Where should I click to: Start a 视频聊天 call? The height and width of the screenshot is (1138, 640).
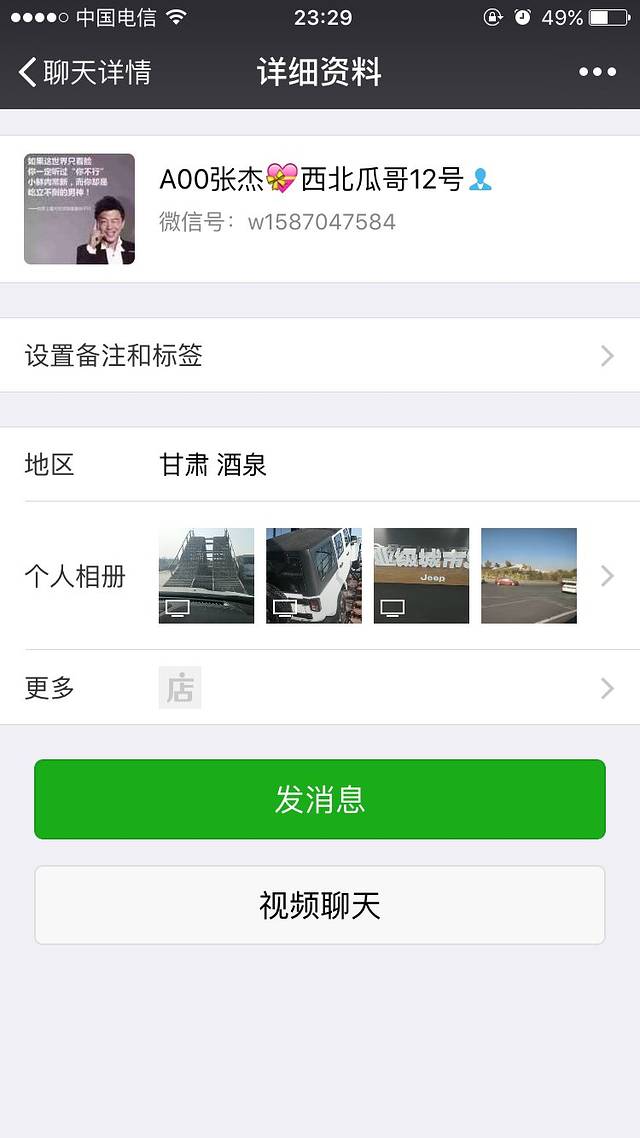tap(320, 905)
